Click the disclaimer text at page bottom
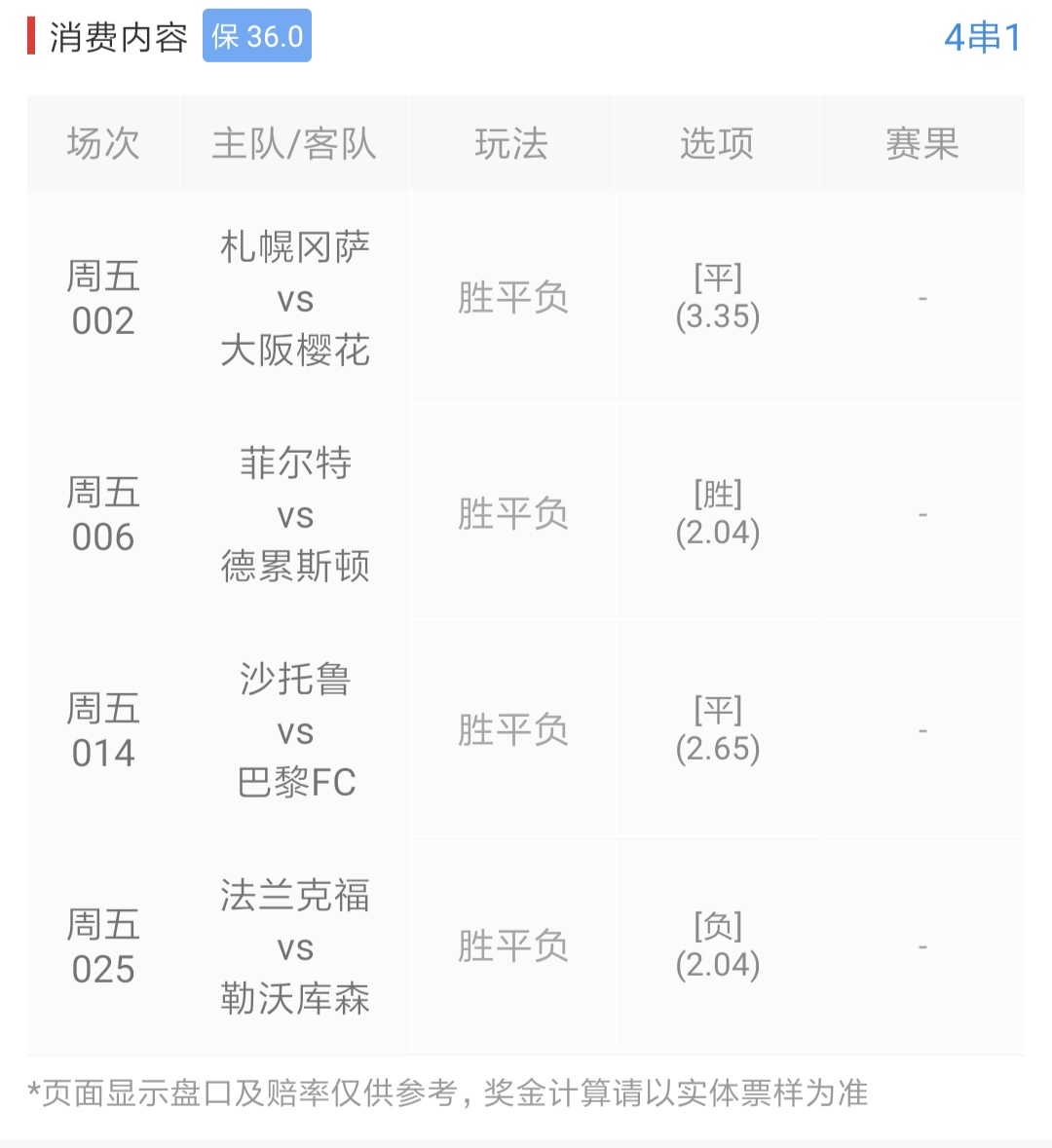 (448, 1092)
